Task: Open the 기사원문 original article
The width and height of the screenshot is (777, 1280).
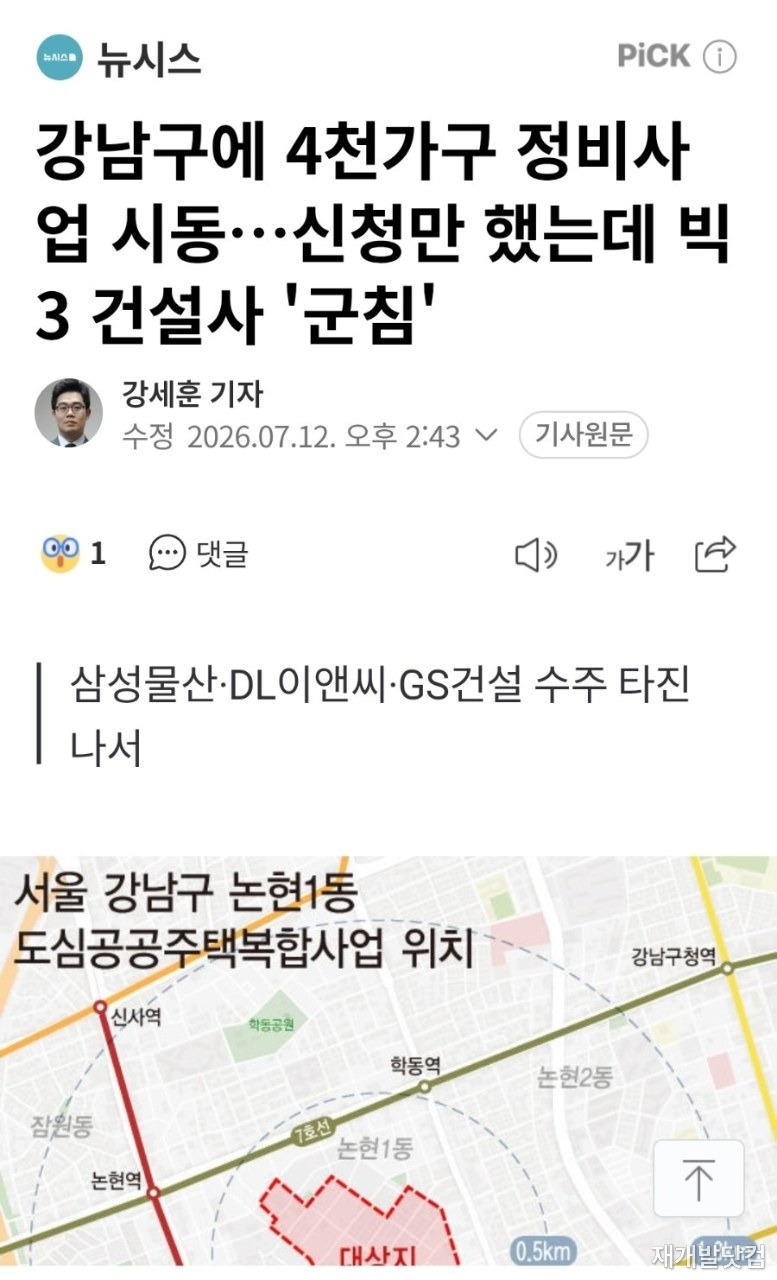Action: (x=584, y=436)
